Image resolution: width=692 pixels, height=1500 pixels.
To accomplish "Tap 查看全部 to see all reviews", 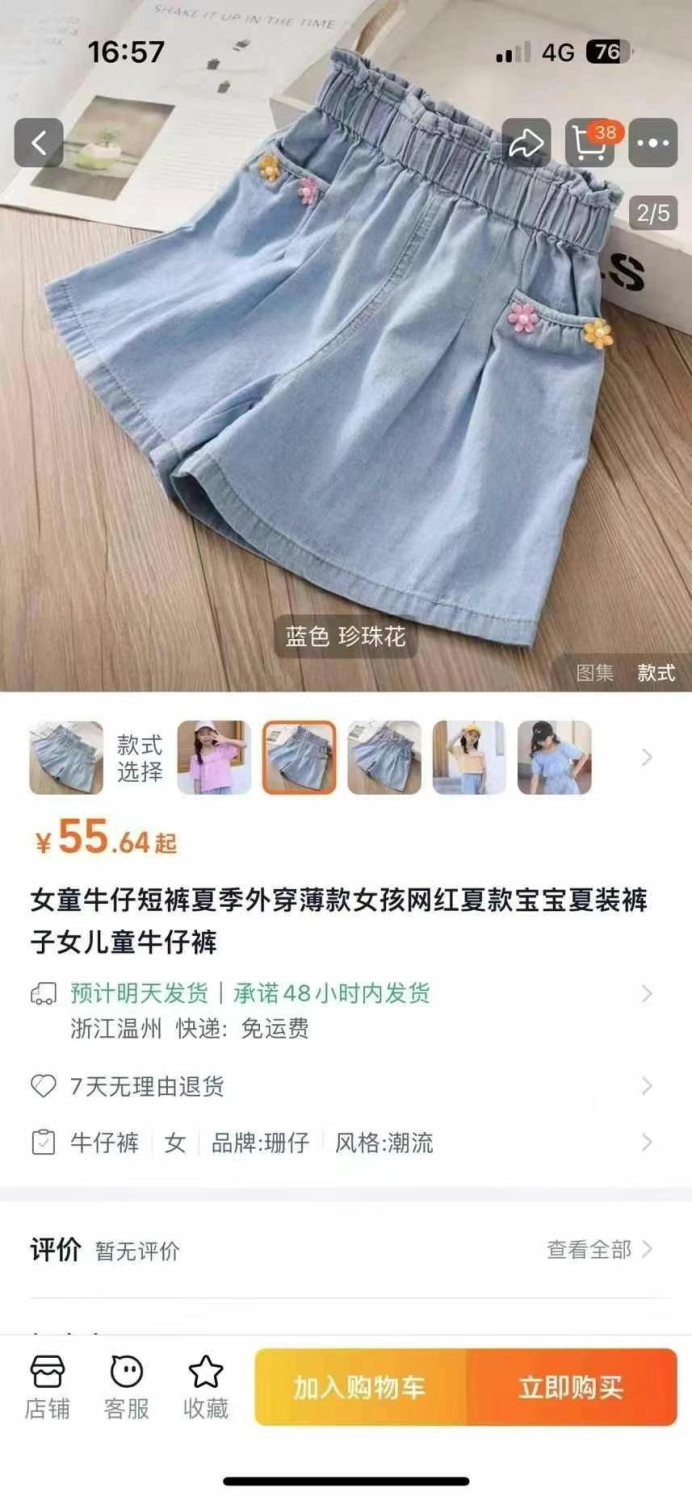I will coord(599,1249).
